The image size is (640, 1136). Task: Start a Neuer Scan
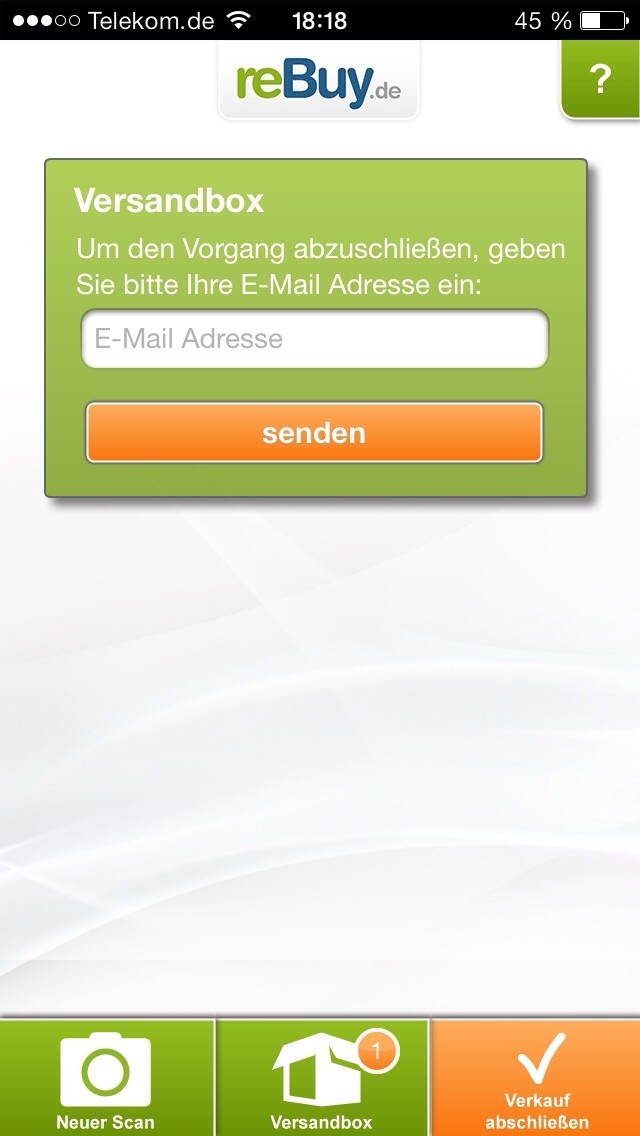[107, 1078]
